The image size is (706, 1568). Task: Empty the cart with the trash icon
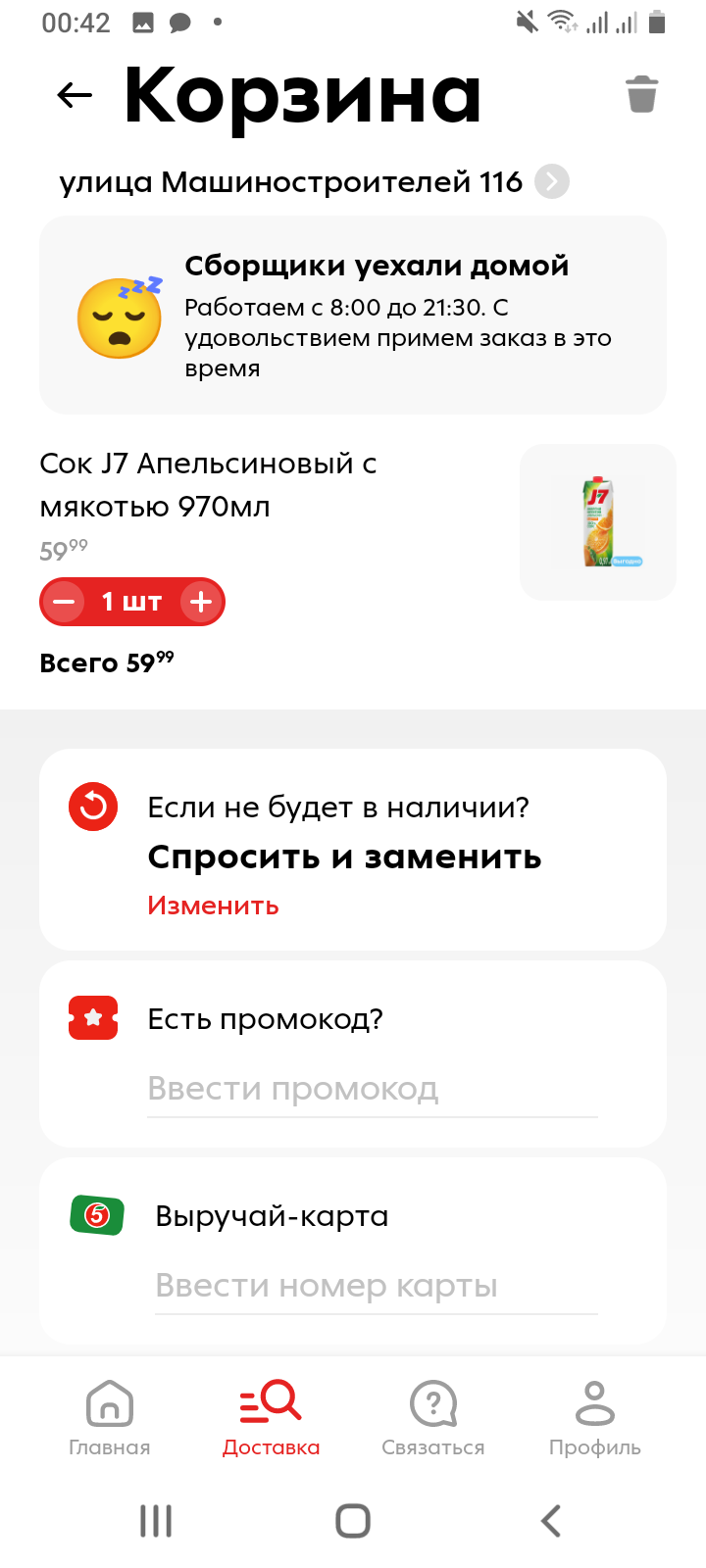tap(641, 94)
